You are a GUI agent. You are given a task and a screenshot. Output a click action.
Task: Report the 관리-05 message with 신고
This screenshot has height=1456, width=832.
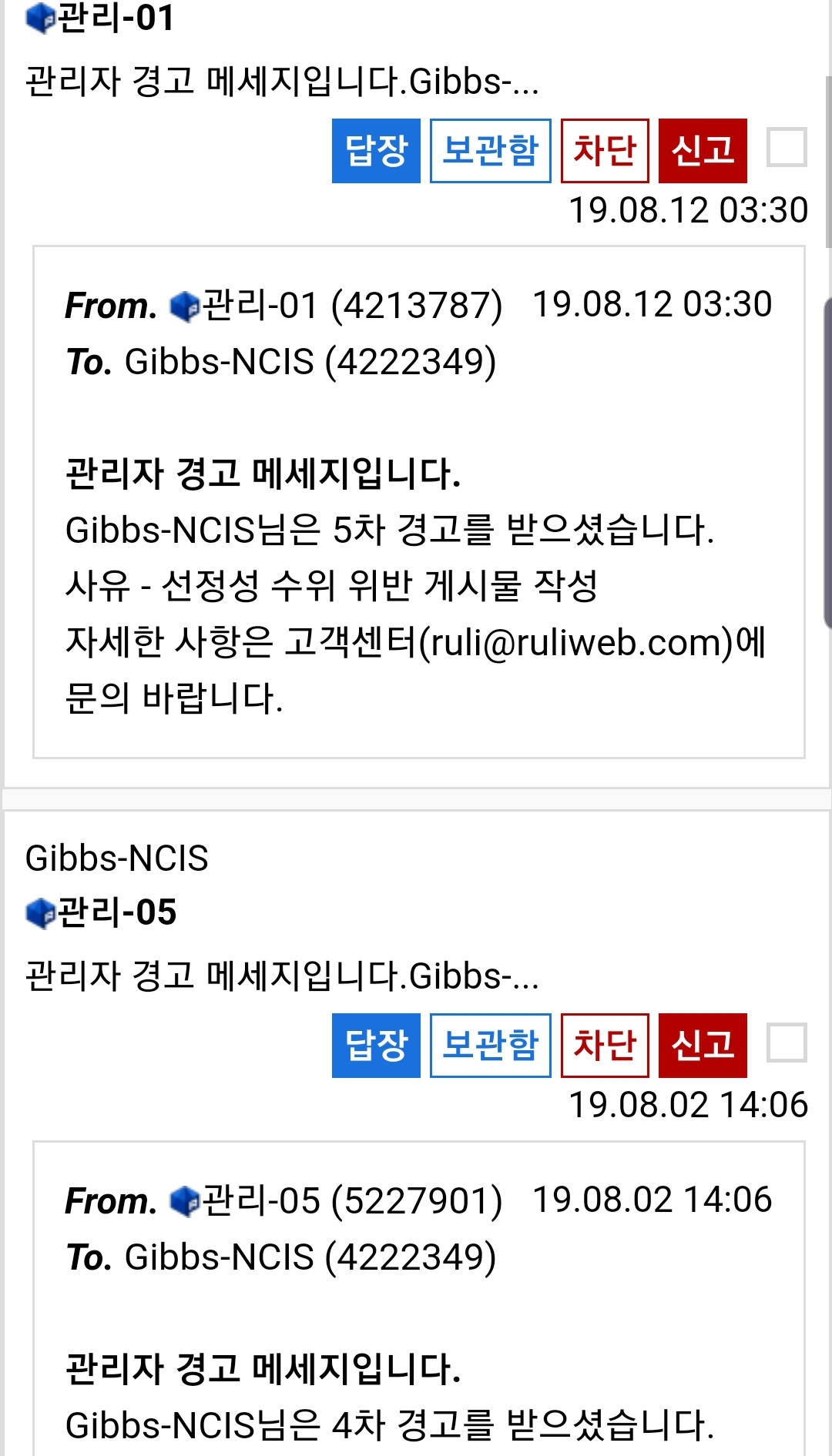click(703, 1046)
